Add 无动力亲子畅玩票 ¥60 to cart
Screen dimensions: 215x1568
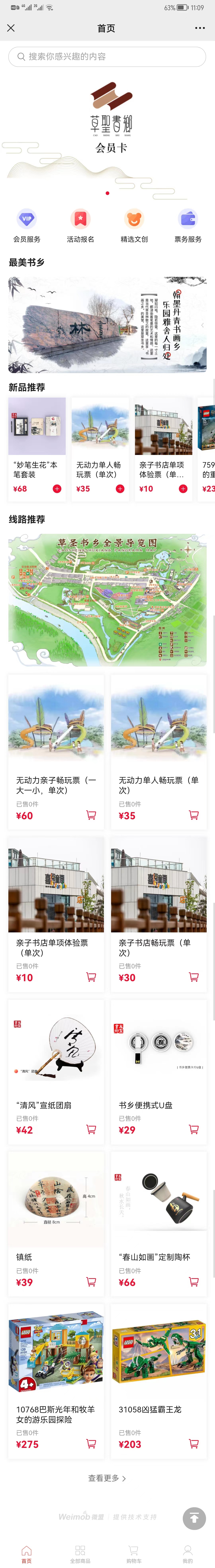coord(91,815)
